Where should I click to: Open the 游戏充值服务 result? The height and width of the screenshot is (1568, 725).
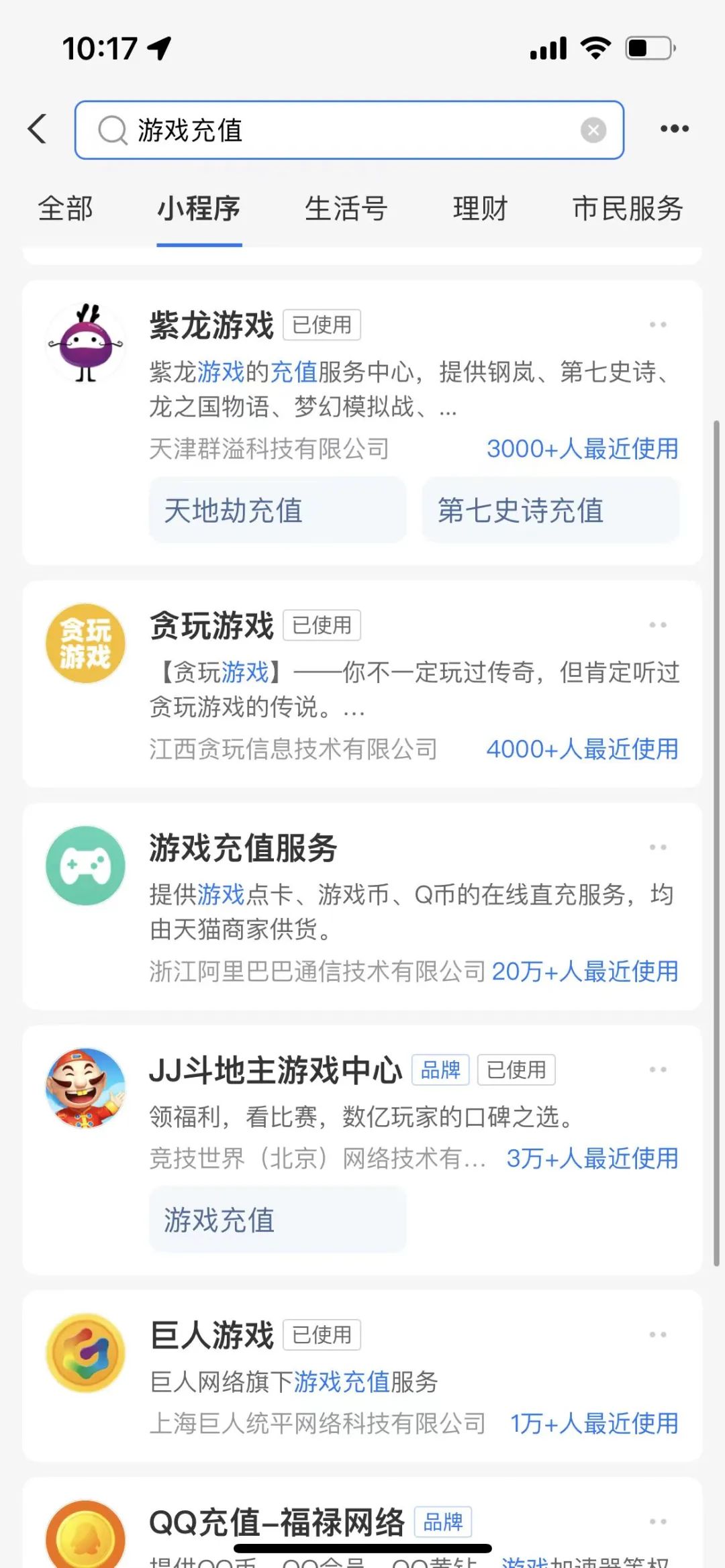point(243,849)
